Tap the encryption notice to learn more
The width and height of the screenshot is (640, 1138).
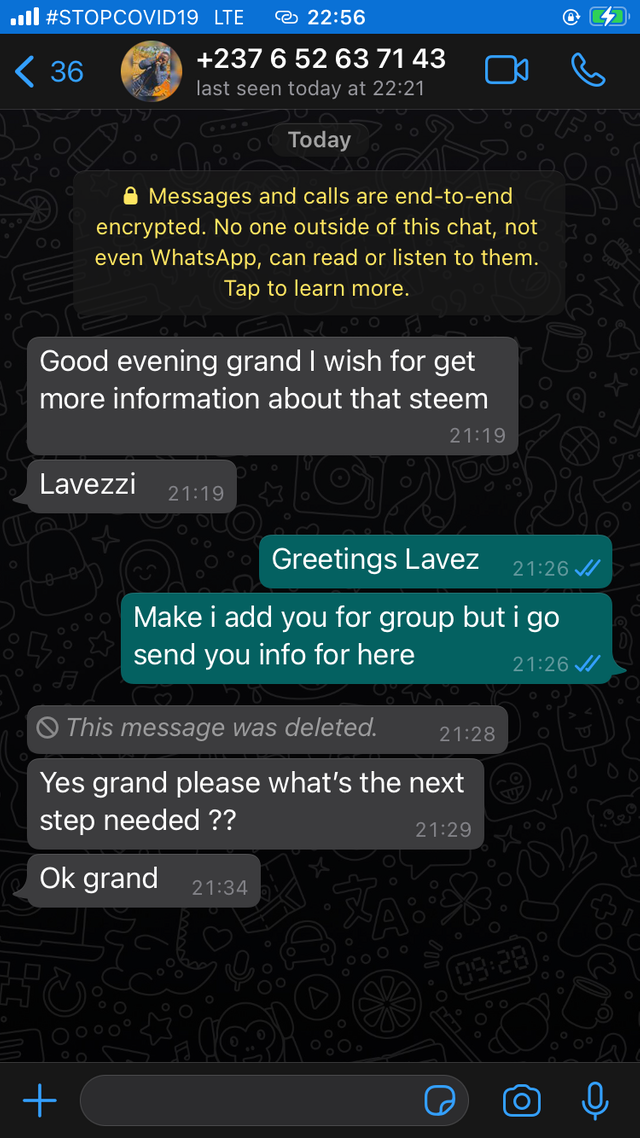319,242
